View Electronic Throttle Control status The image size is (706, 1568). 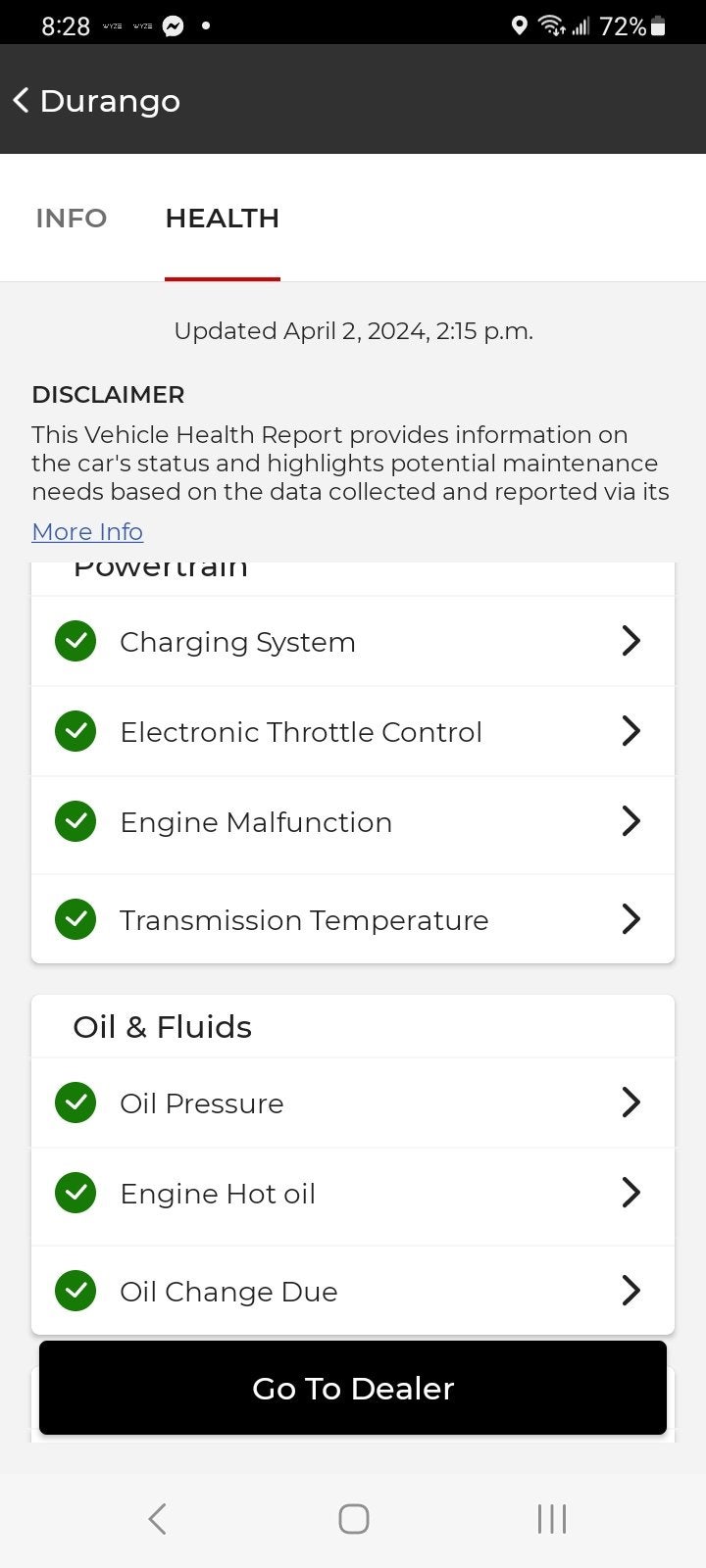point(353,731)
